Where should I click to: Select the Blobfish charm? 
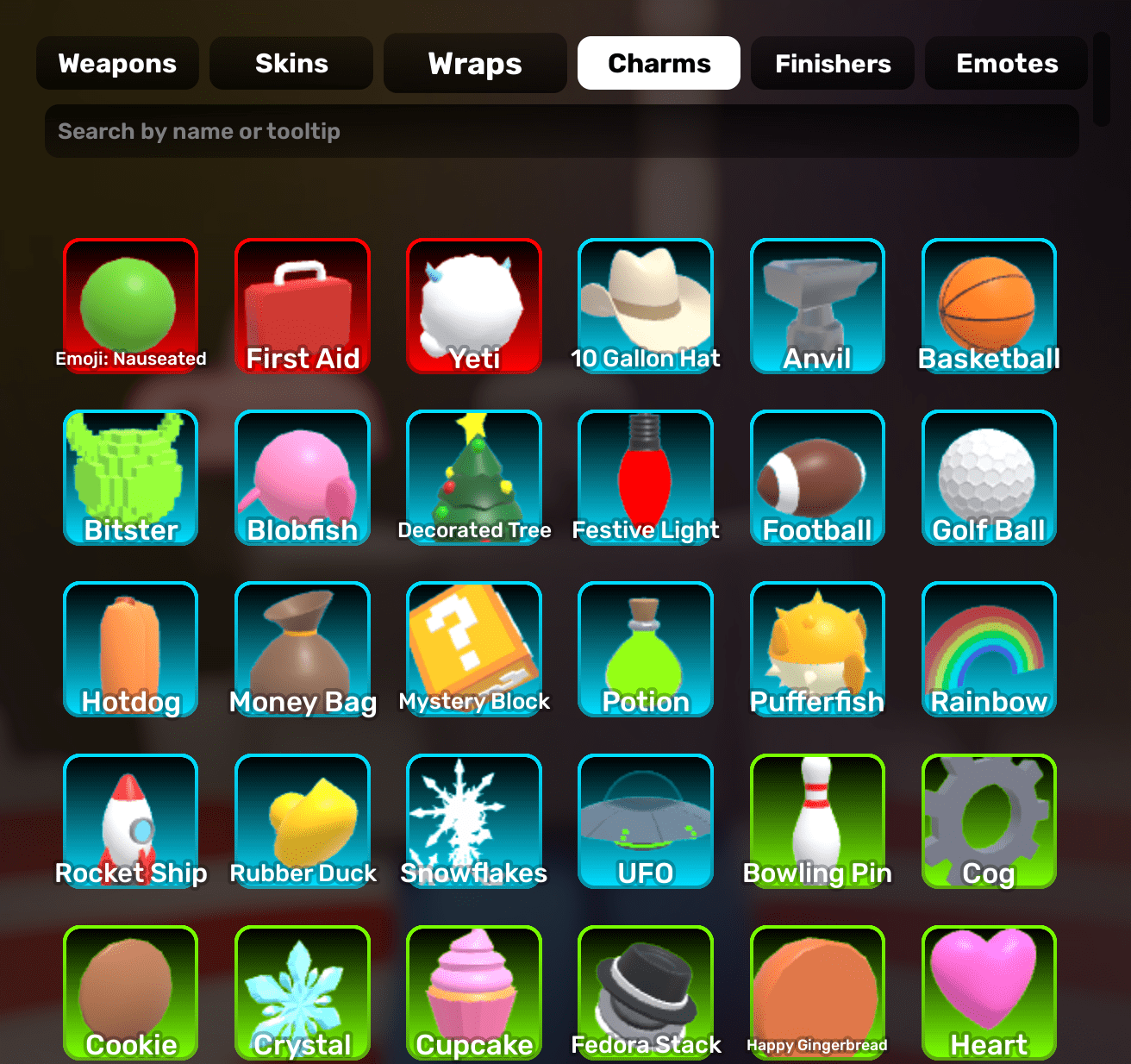[303, 478]
